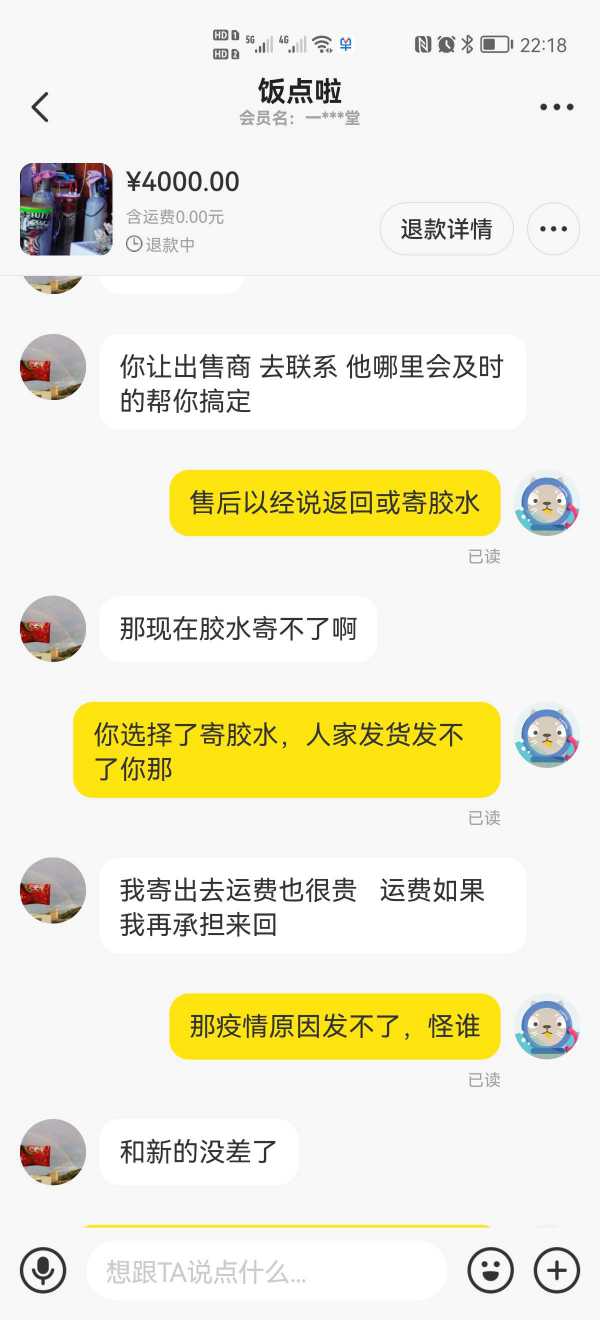The width and height of the screenshot is (600, 1320).
Task: Open seller avatar beside 那现在胶水寄不了啊
Action: click(53, 629)
